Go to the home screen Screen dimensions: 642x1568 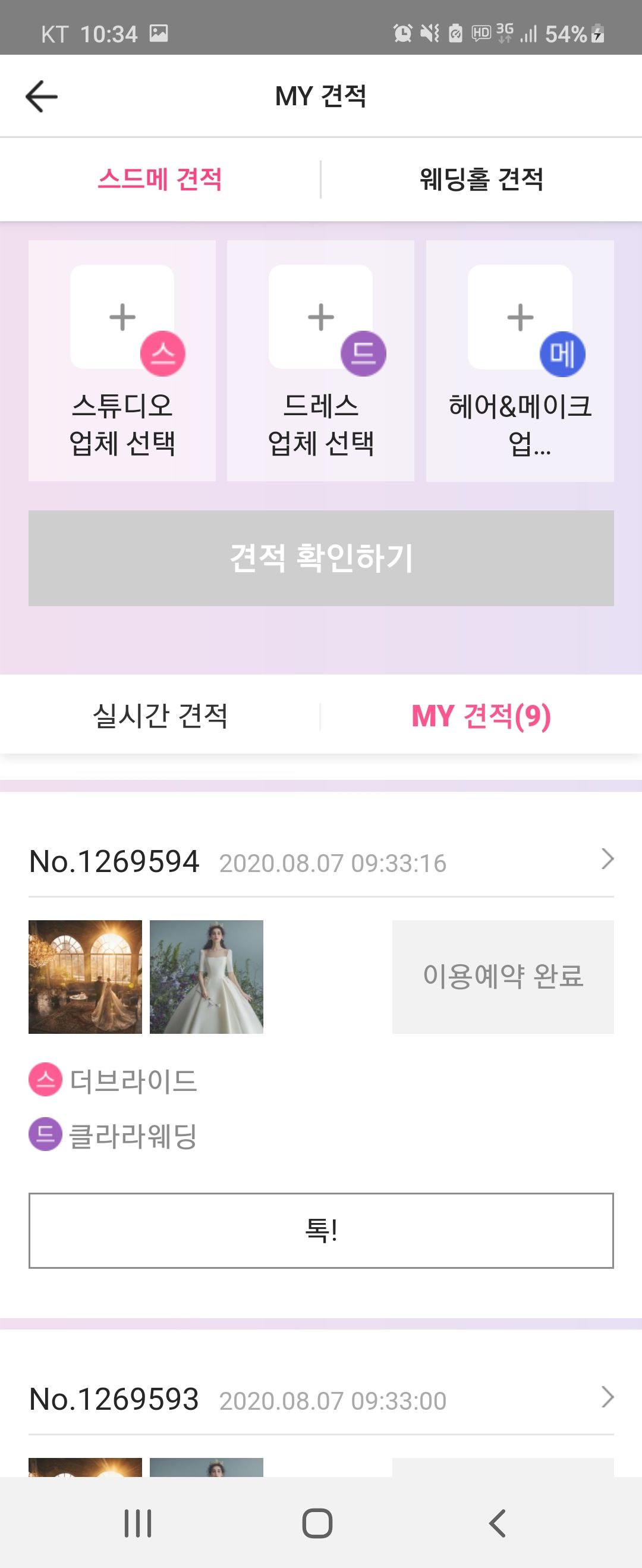click(317, 1523)
